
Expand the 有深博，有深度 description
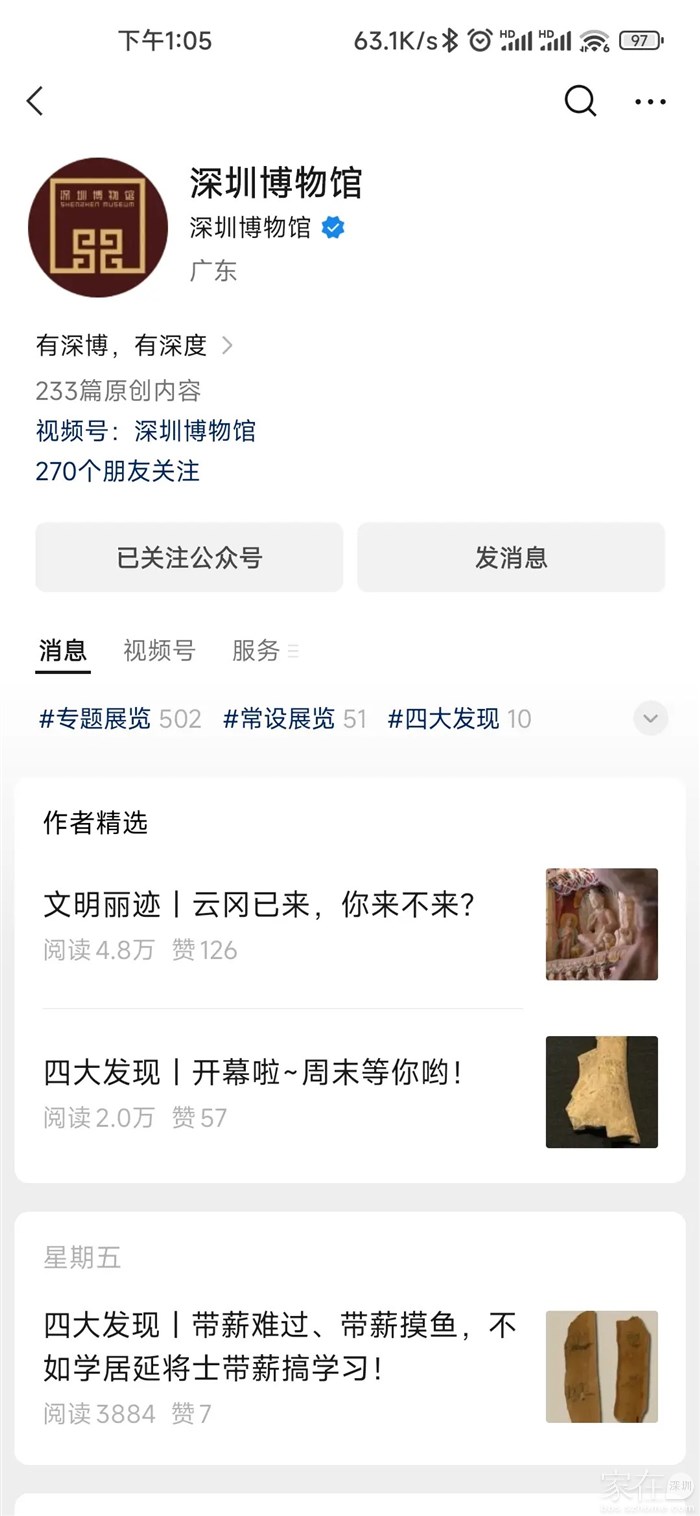point(135,346)
